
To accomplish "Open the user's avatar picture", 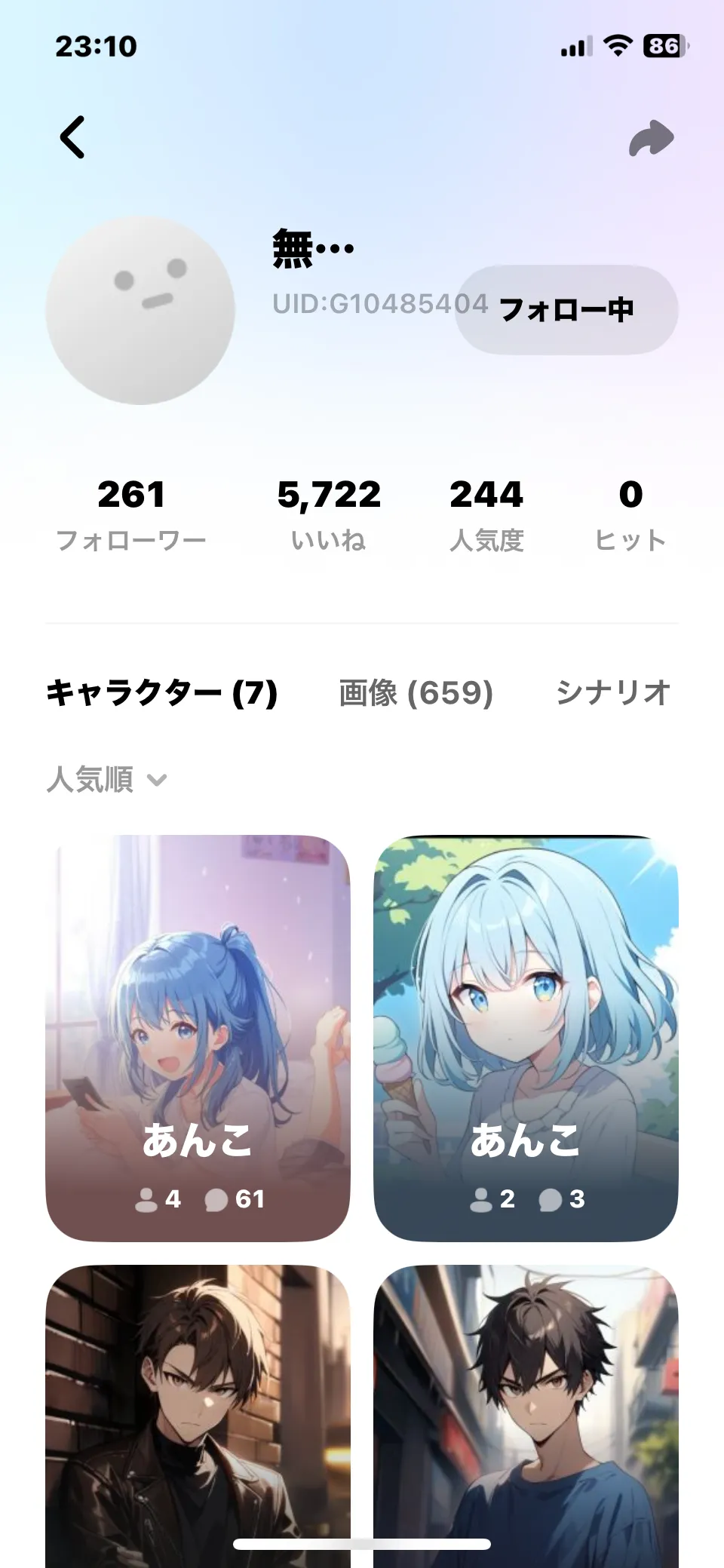I will click(x=140, y=311).
